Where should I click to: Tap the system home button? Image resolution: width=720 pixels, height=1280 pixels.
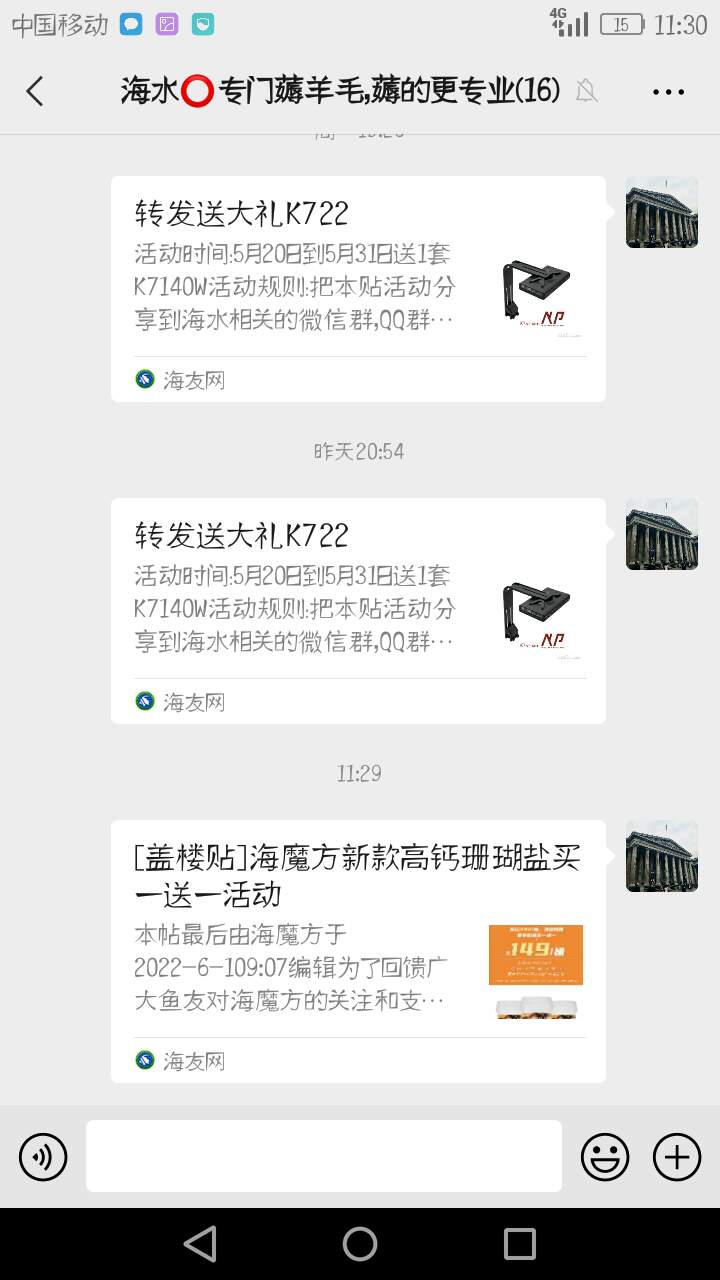pos(360,1244)
